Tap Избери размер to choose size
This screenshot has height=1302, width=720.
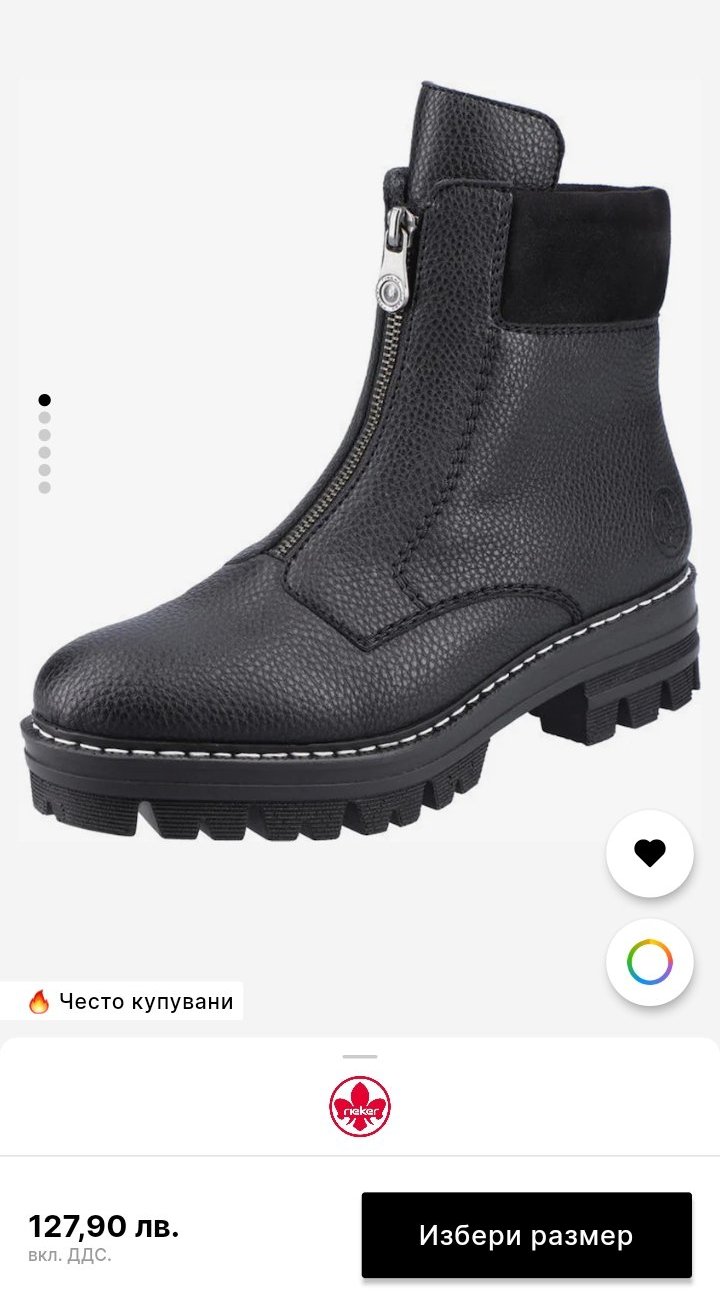[x=526, y=1235]
